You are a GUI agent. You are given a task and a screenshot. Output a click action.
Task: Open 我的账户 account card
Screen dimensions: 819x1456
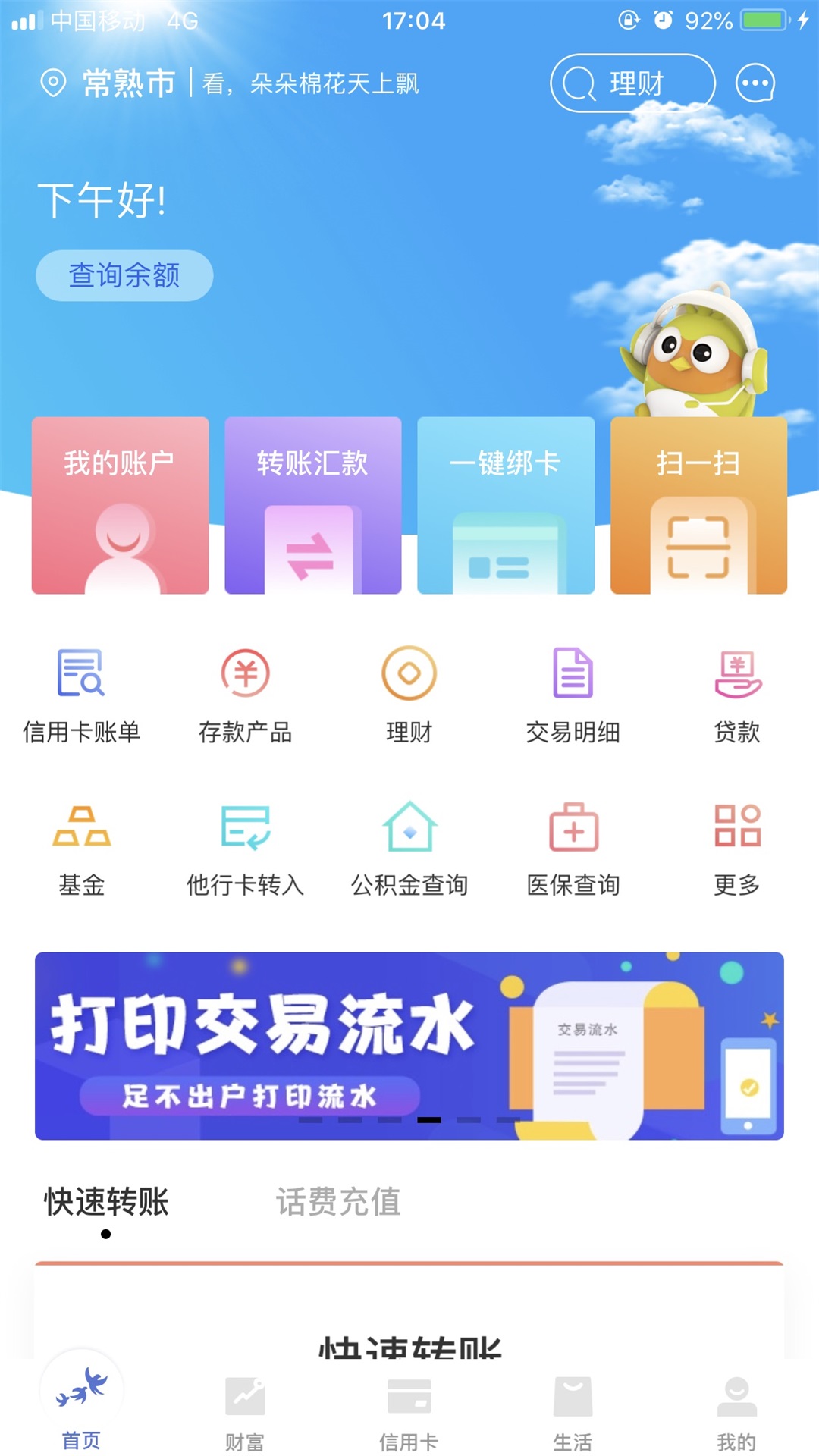click(x=121, y=504)
